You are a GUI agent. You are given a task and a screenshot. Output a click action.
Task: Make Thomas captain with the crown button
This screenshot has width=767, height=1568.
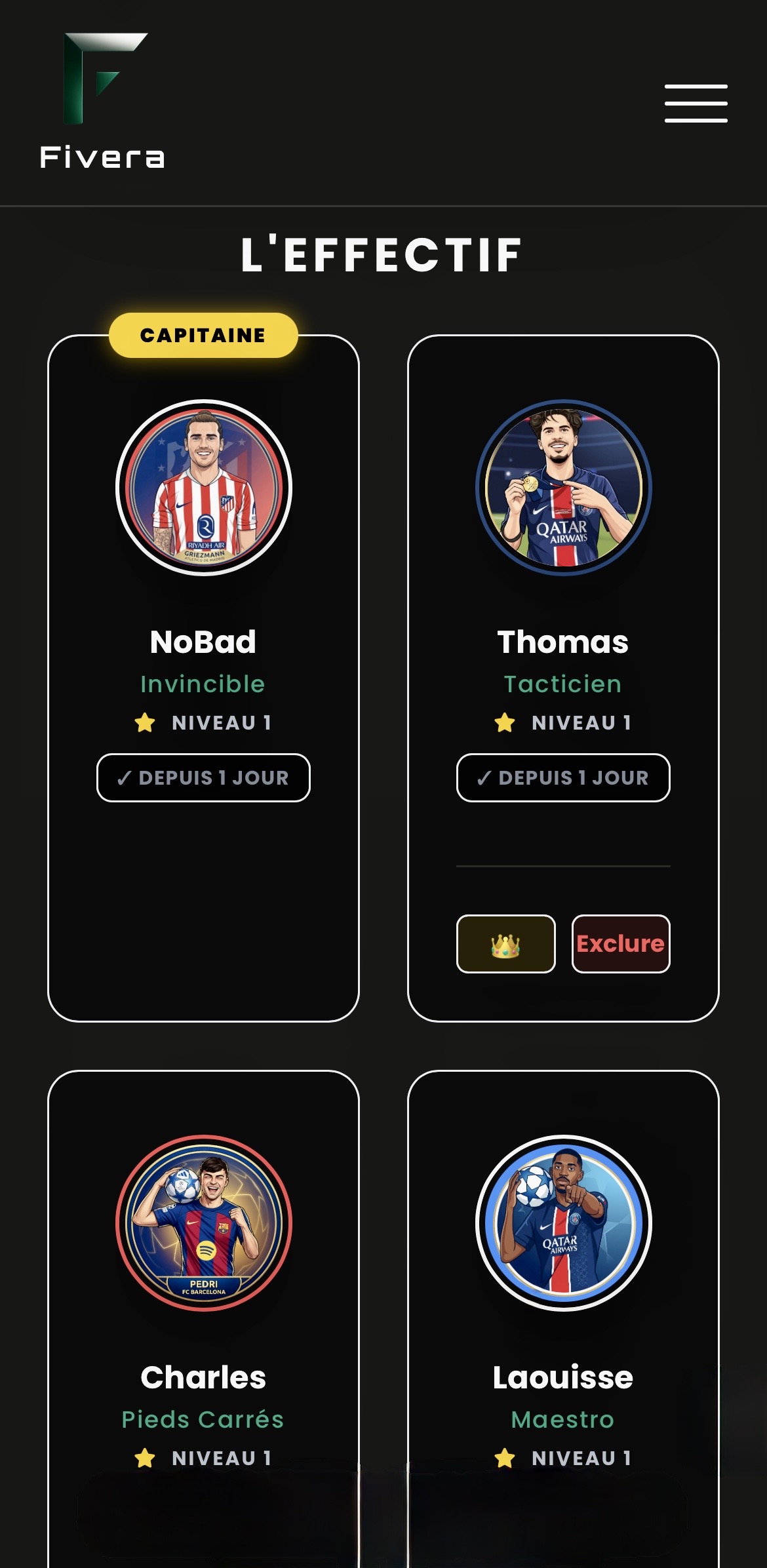click(x=505, y=944)
